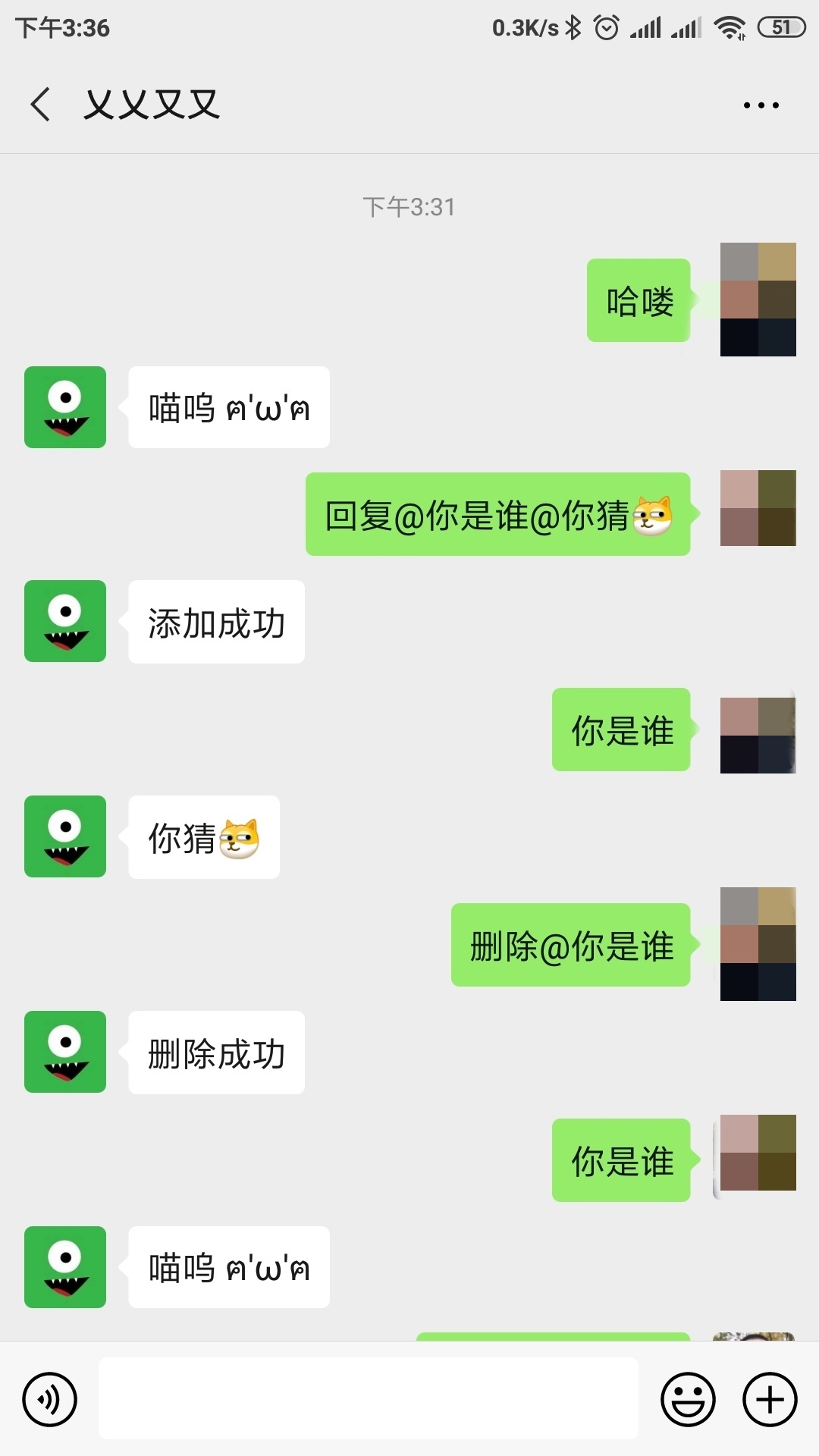Screen dimensions: 819x1456
Task: Switch to voice input with the speaker icon
Action: pos(49,1399)
